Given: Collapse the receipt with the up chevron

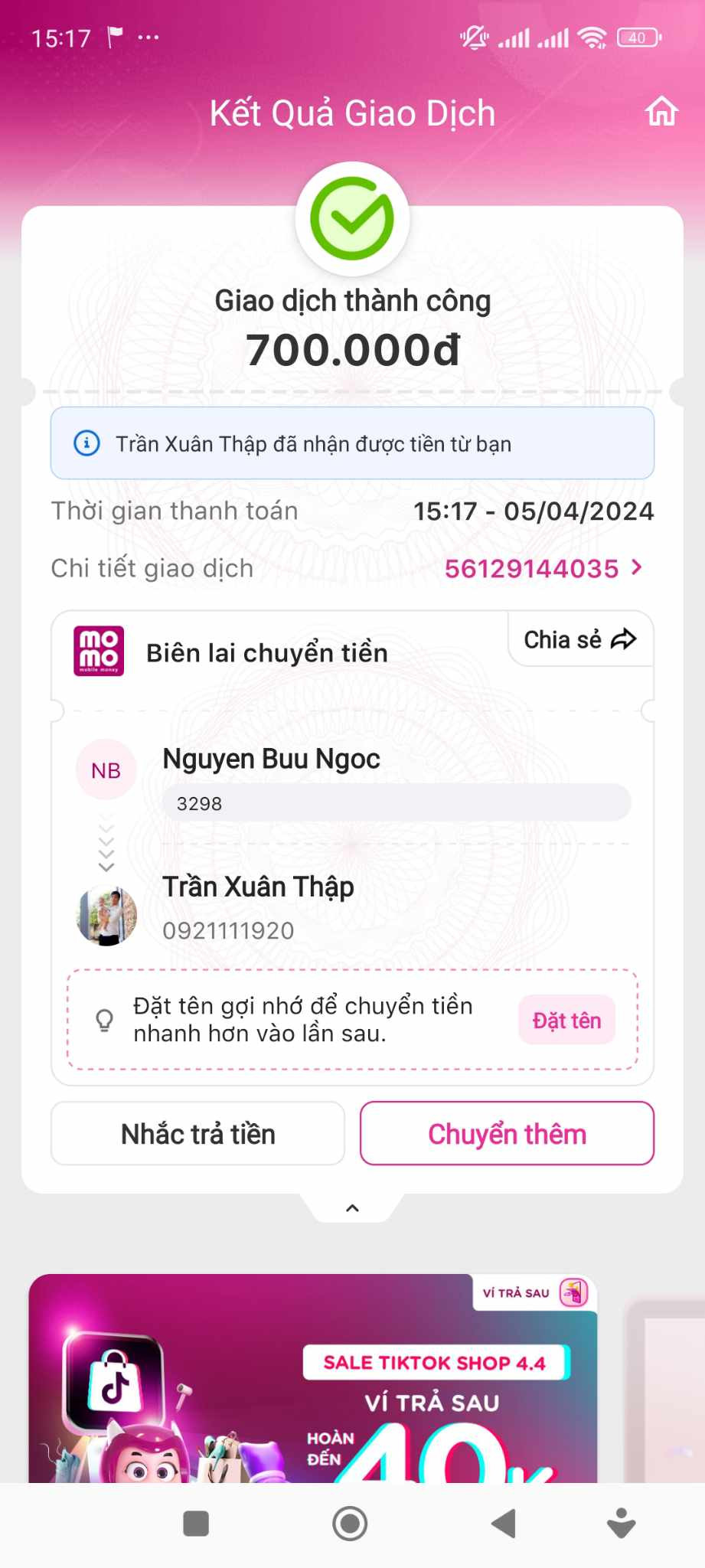Looking at the screenshot, I should tap(352, 1207).
